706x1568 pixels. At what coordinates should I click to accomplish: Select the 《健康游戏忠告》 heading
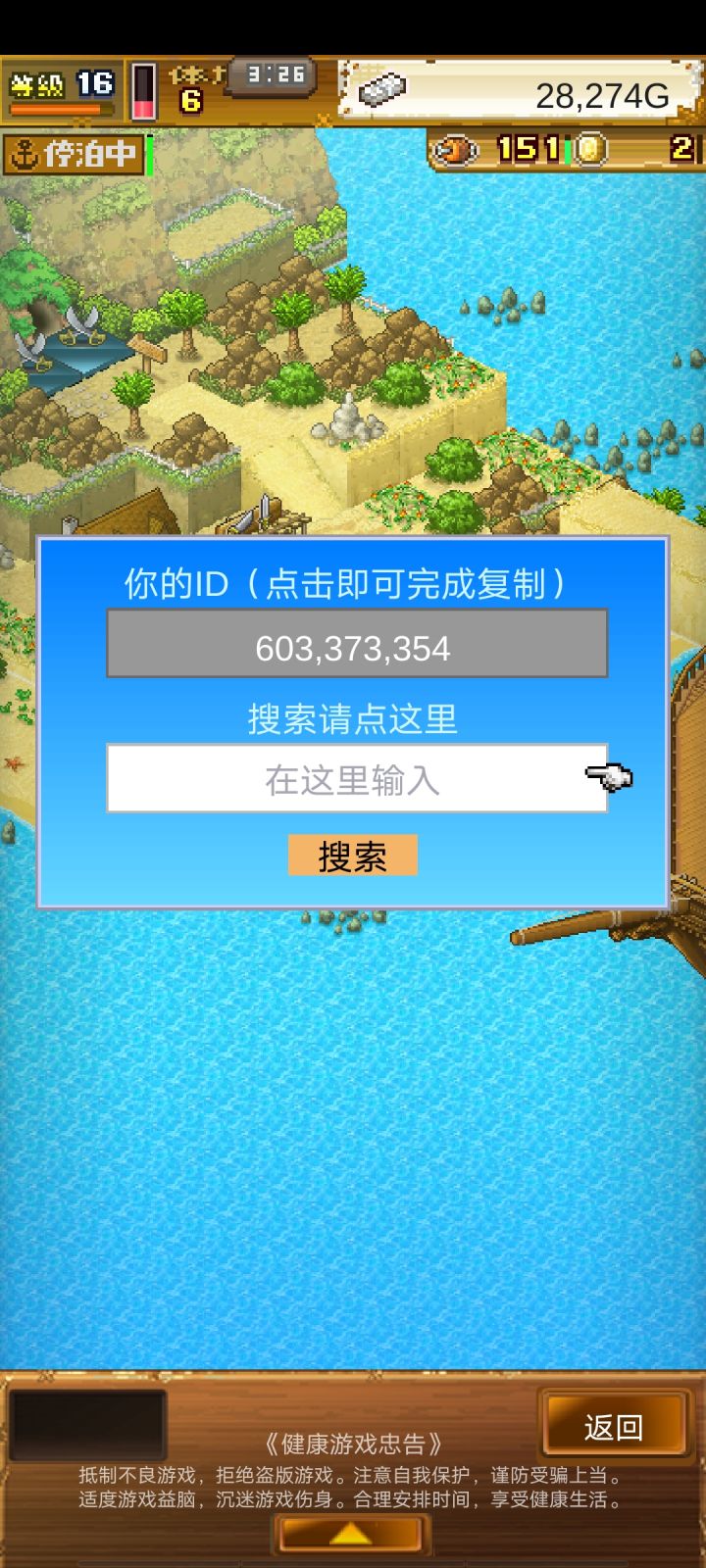point(353,1441)
